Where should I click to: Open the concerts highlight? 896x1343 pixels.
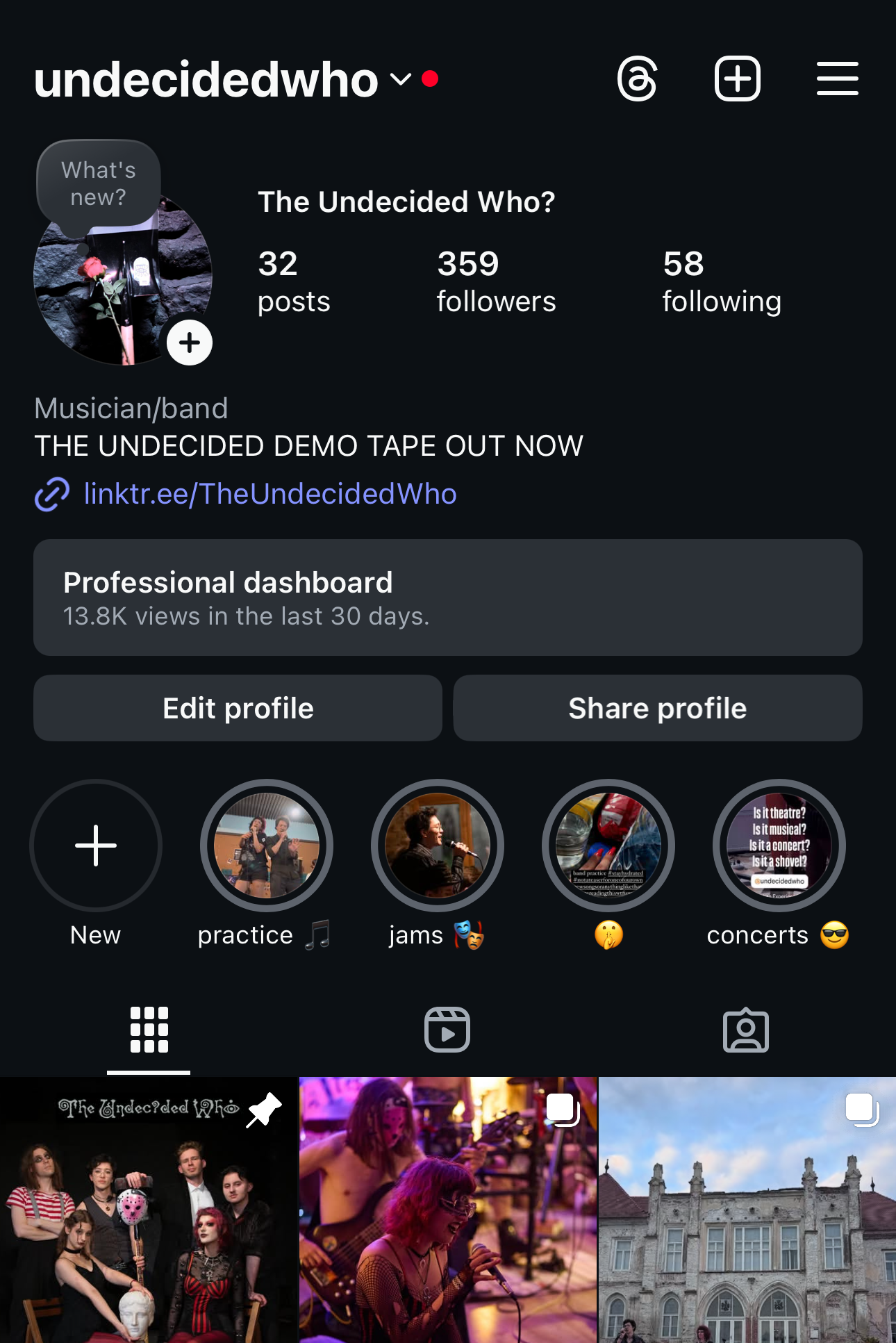[x=779, y=846]
